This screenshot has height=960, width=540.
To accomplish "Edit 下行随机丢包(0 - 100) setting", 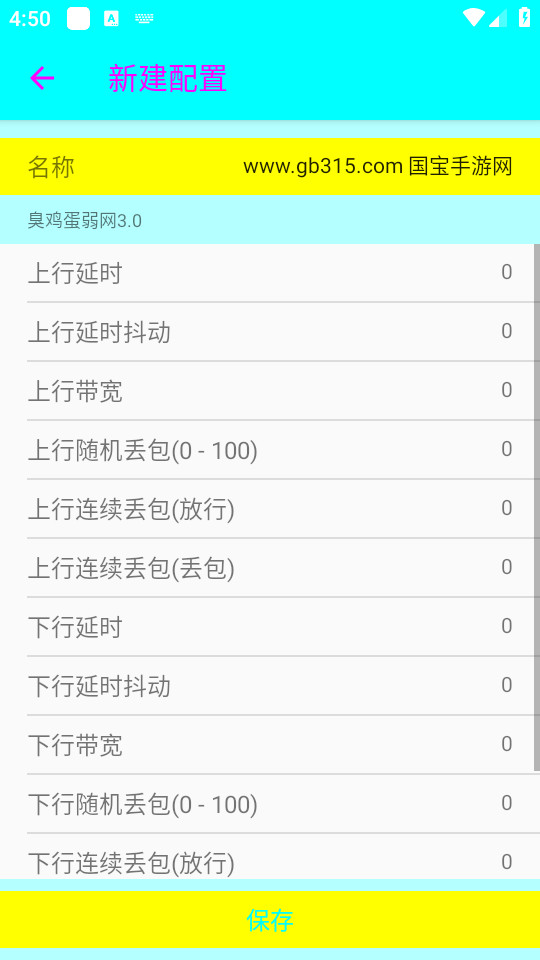I will pyautogui.click(x=270, y=804).
